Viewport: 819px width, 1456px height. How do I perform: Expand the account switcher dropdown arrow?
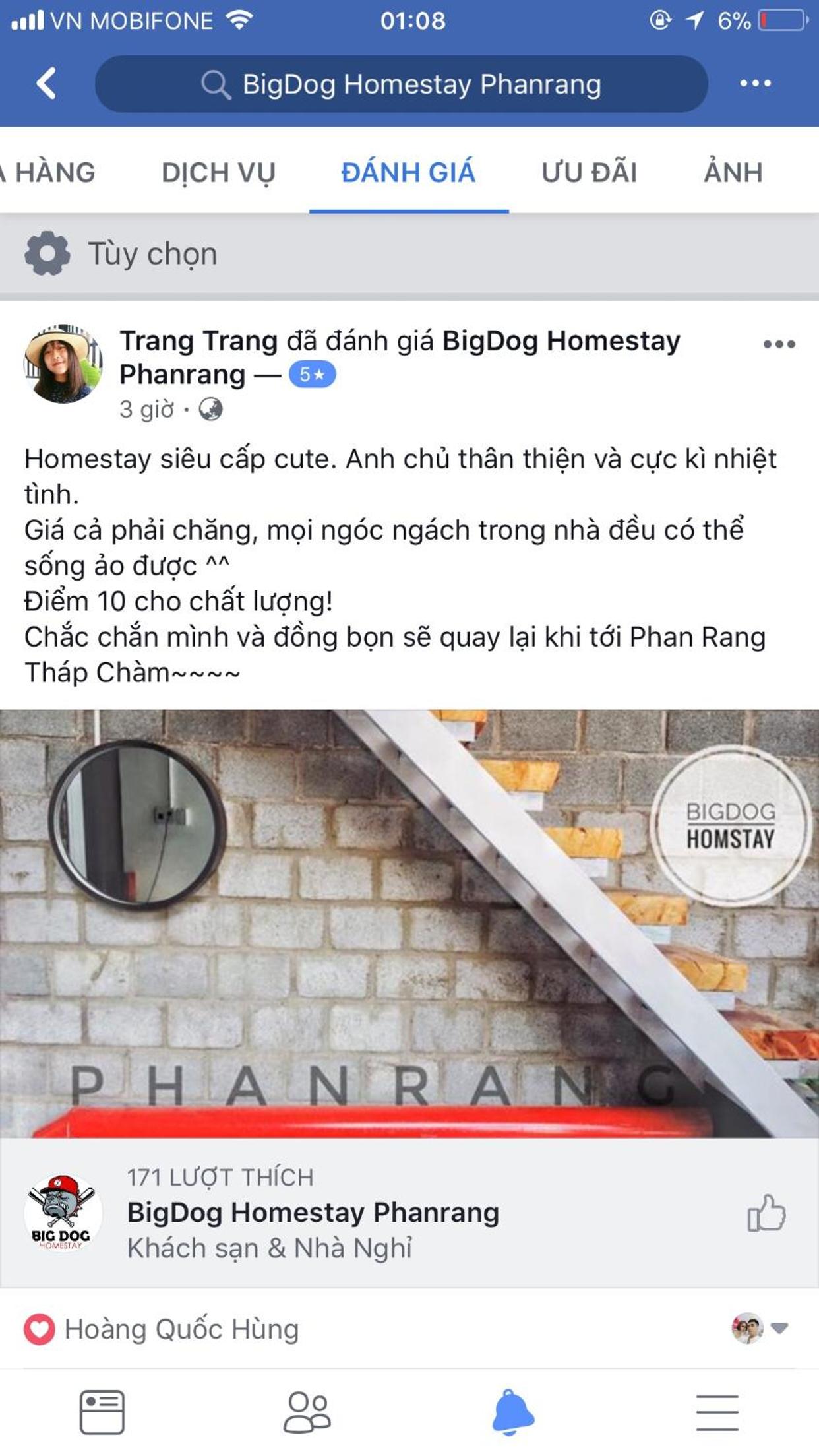pyautogui.click(x=779, y=1327)
